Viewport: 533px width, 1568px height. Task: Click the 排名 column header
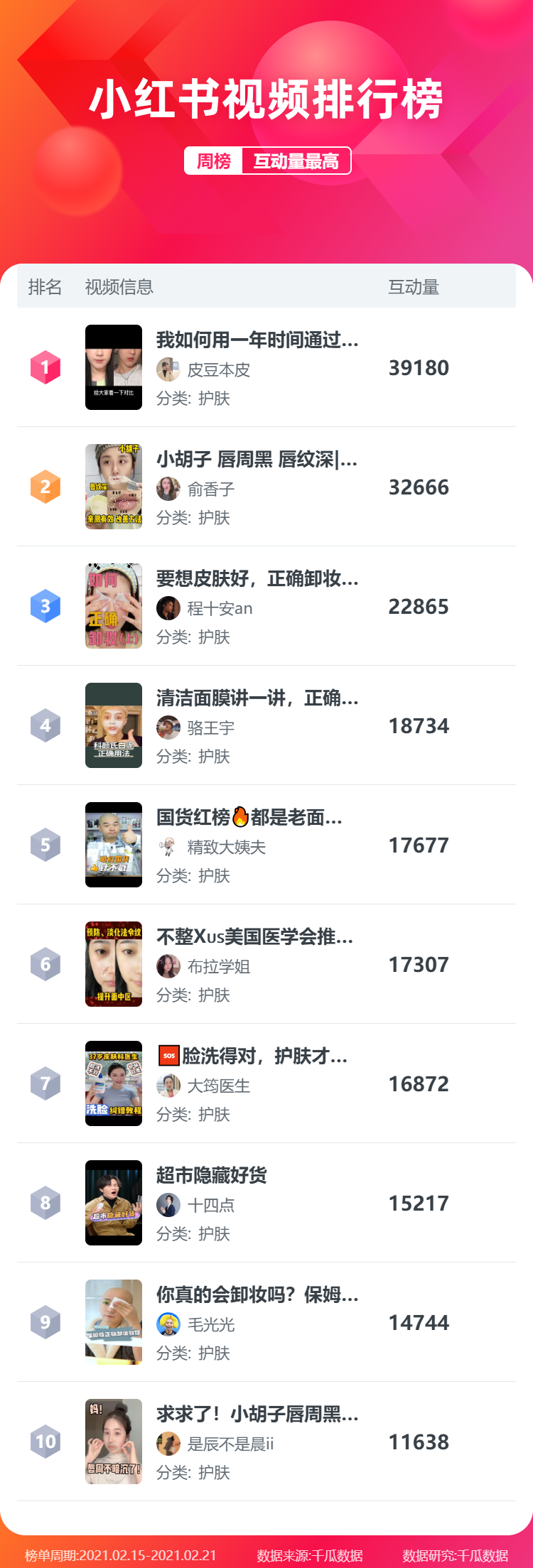click(x=45, y=287)
